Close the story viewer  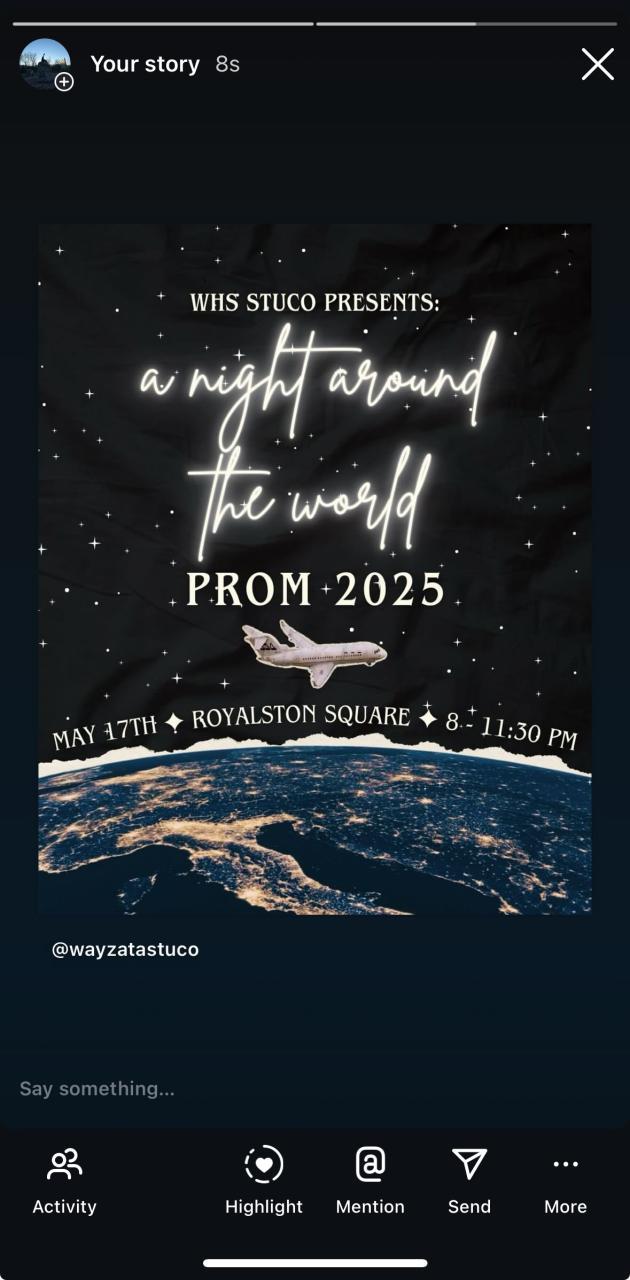(597, 65)
